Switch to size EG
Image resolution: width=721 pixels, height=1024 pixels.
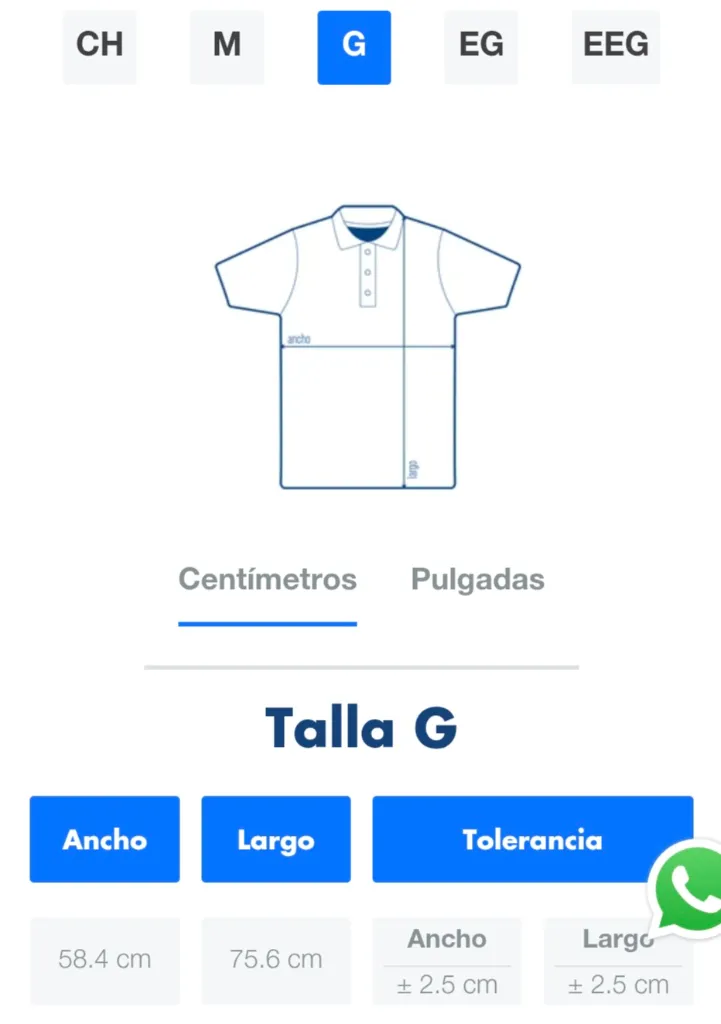click(x=481, y=46)
